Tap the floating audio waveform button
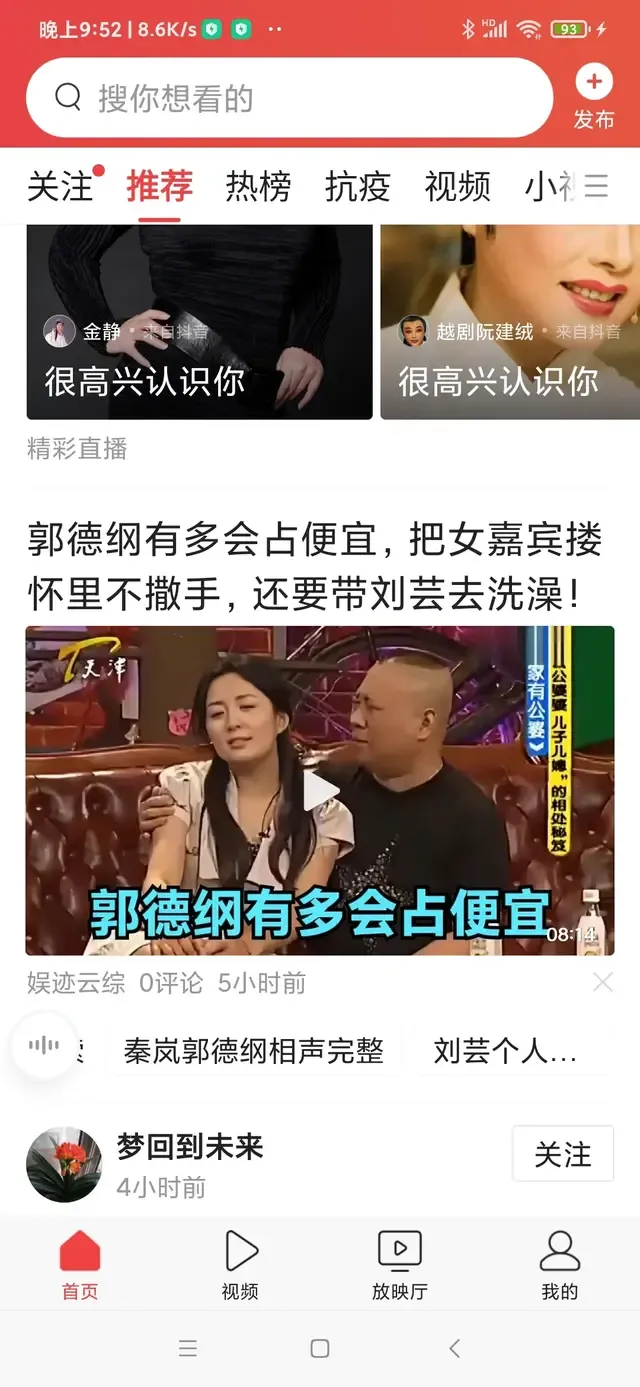Image resolution: width=640 pixels, height=1387 pixels. click(44, 1046)
